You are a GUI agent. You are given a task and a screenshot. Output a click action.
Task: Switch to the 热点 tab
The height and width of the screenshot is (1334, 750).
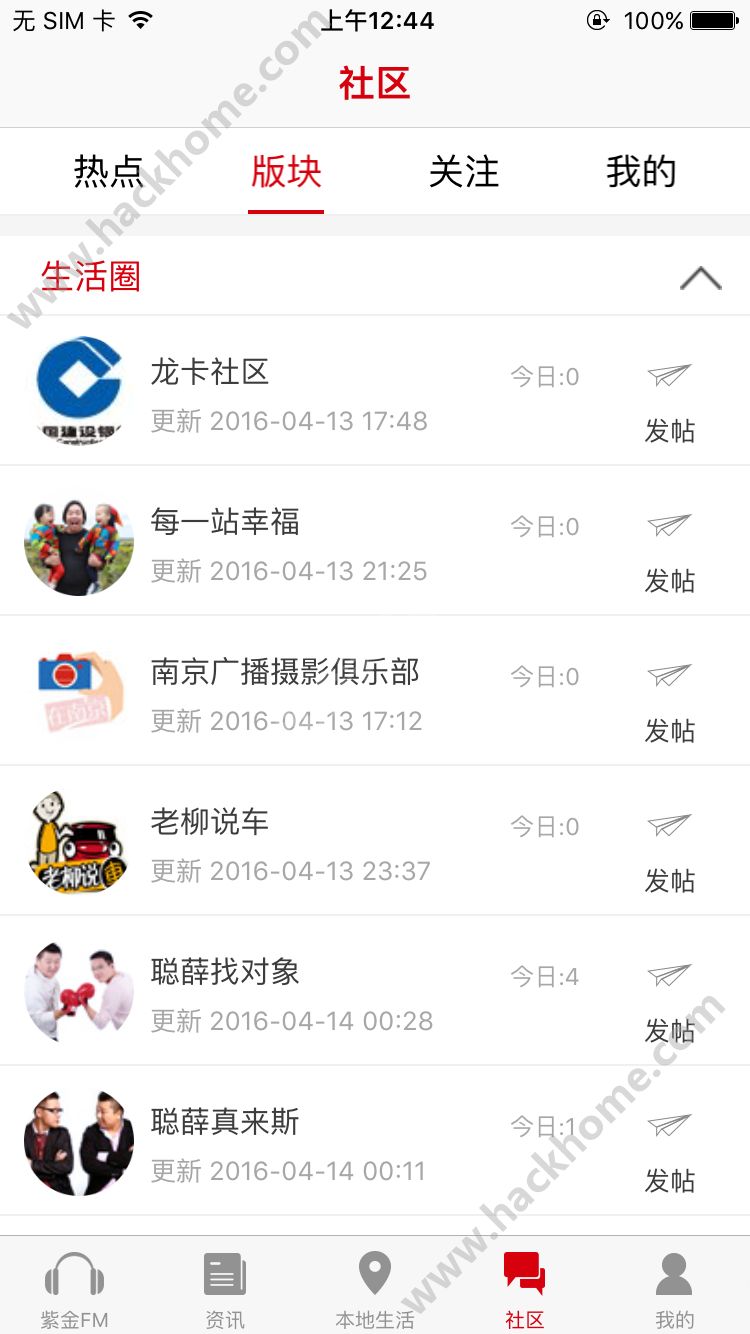pyautogui.click(x=109, y=172)
